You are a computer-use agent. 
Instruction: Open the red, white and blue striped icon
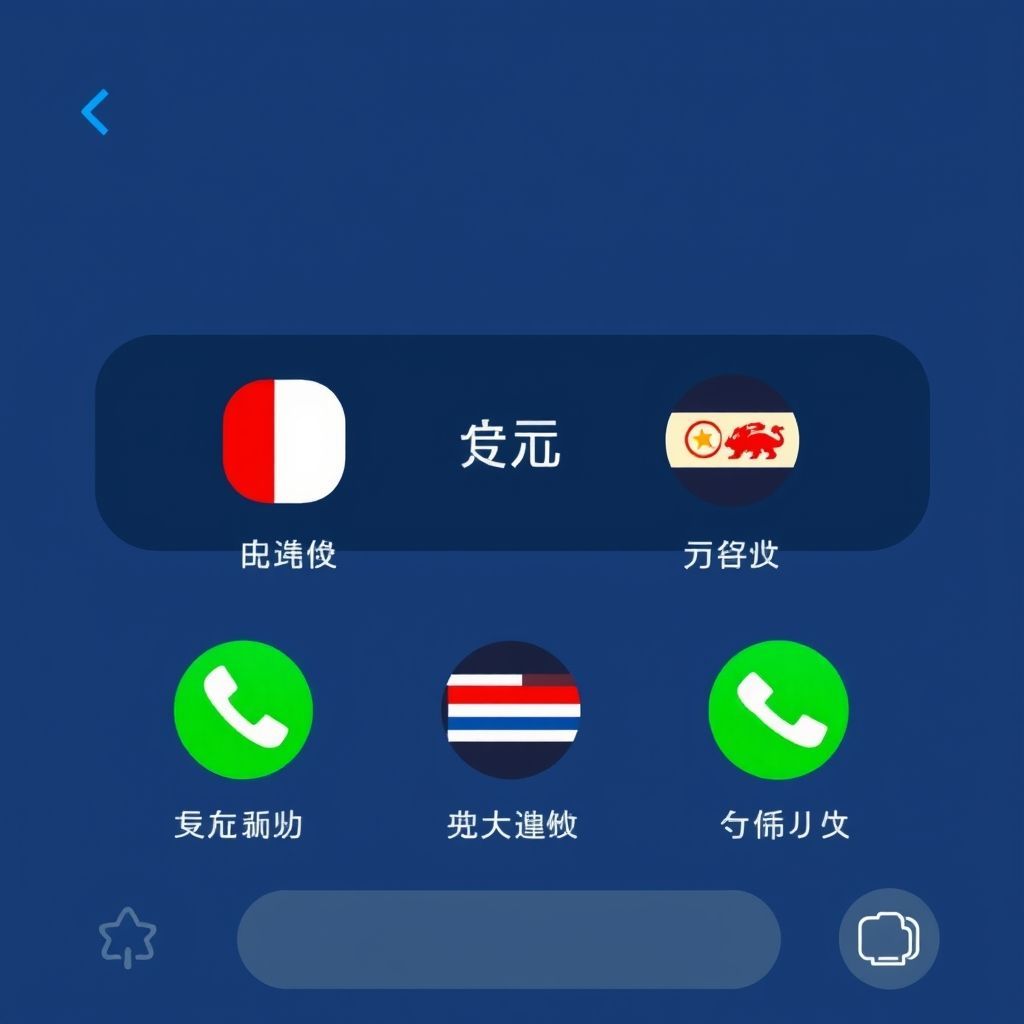(x=512, y=710)
